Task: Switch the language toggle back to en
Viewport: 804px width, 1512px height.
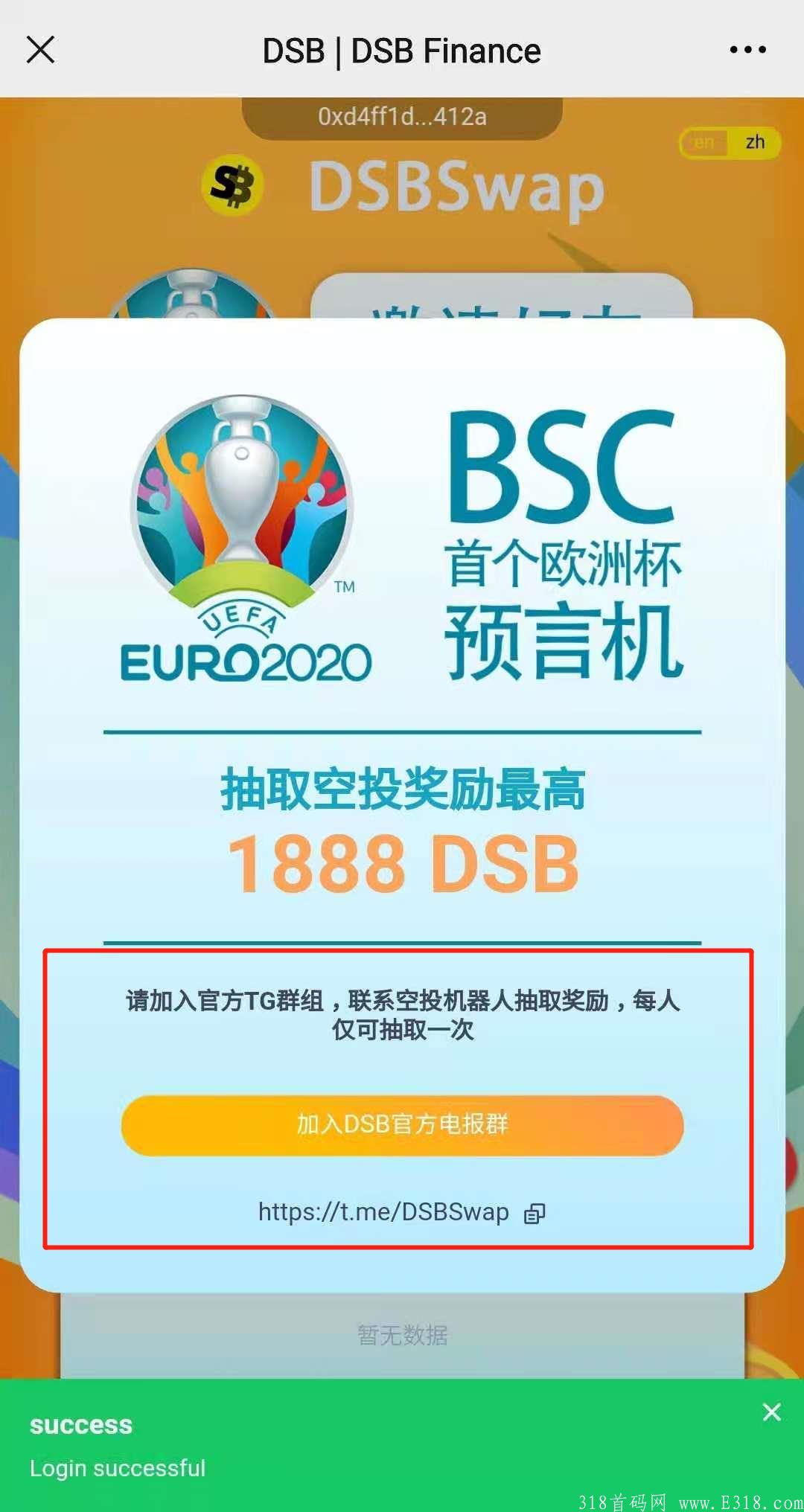Action: [x=705, y=142]
